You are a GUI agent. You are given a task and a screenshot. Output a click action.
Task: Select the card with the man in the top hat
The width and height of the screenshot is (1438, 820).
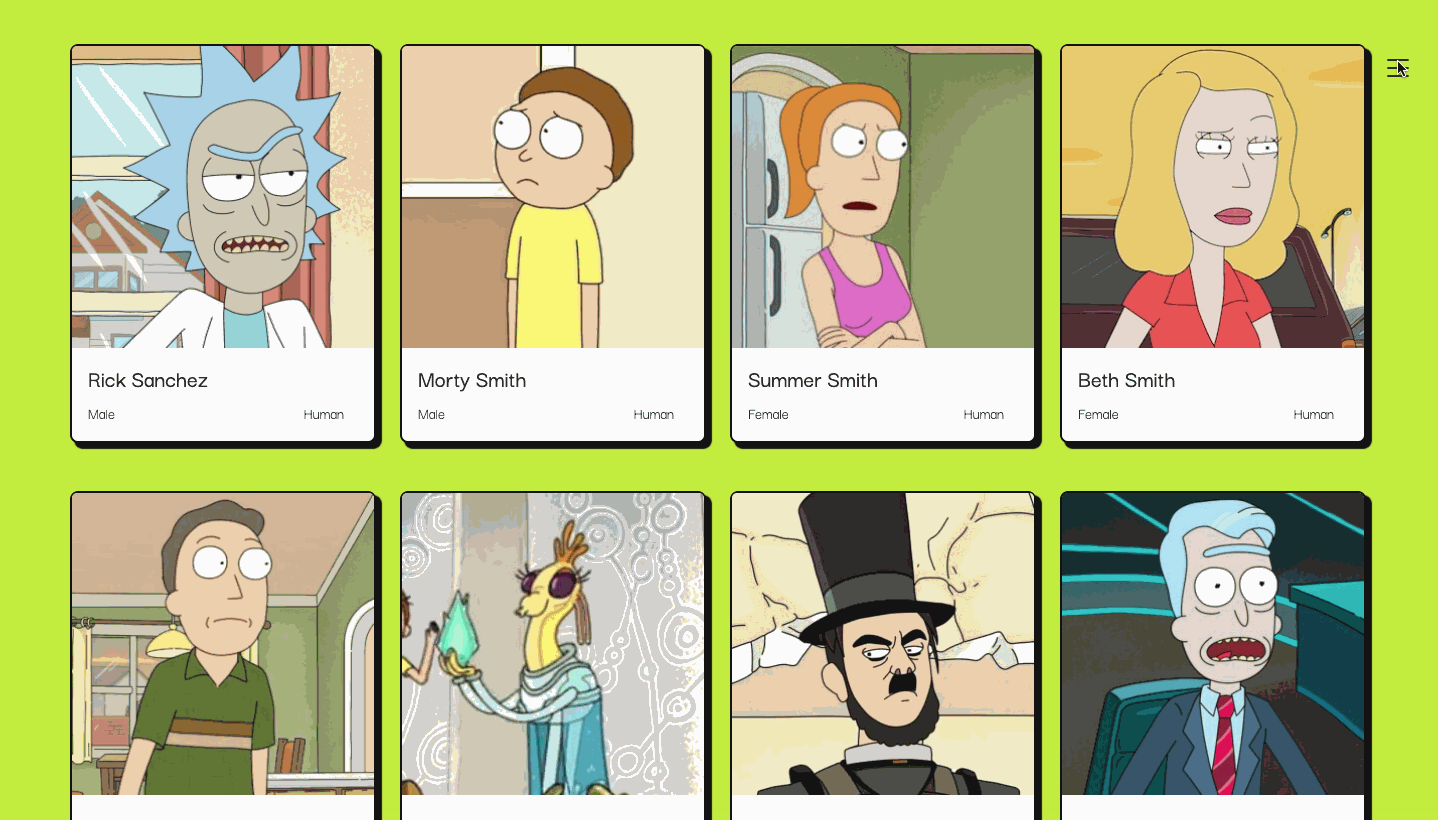coord(883,655)
